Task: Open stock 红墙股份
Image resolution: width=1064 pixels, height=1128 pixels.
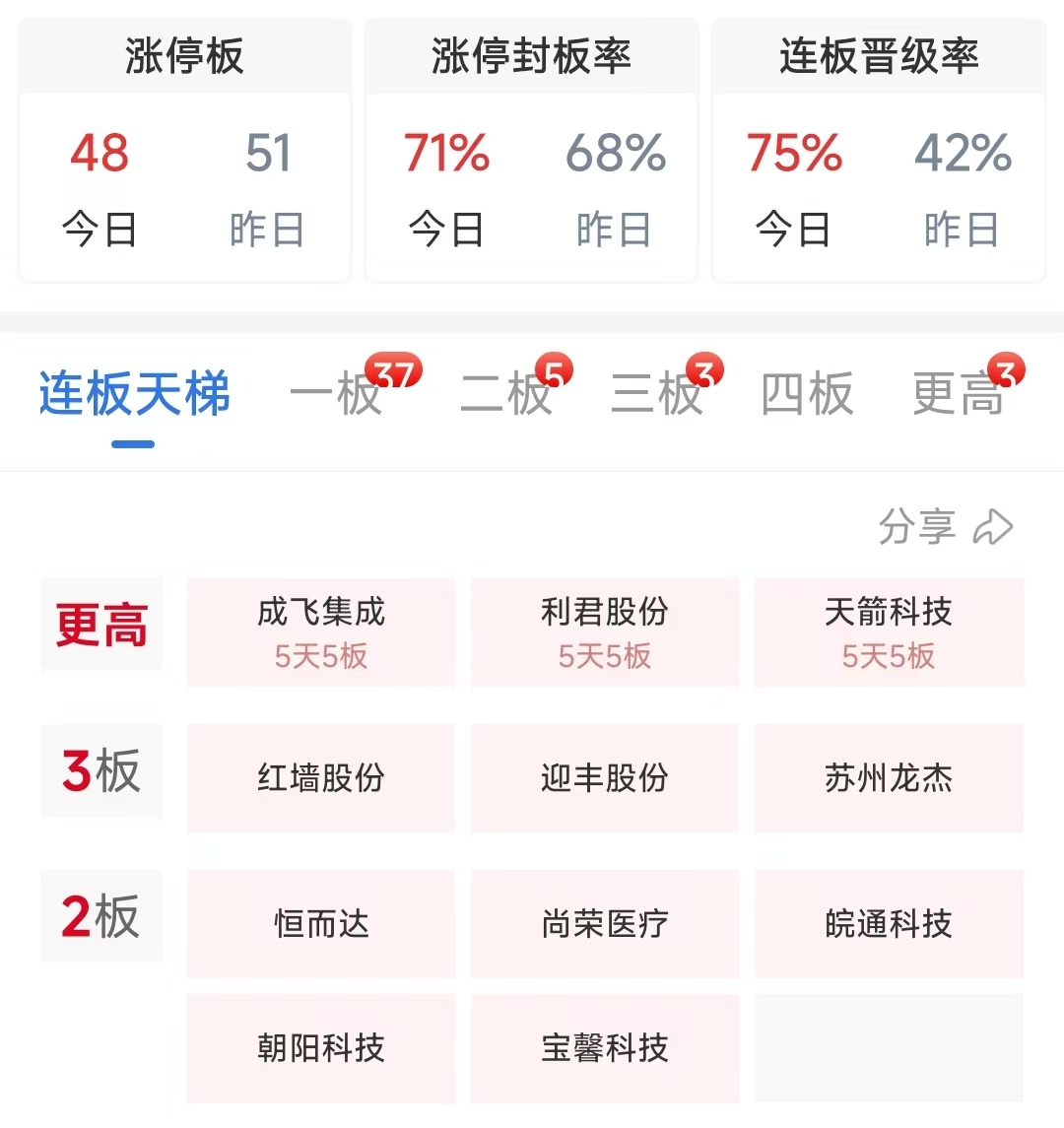Action: pos(321,778)
